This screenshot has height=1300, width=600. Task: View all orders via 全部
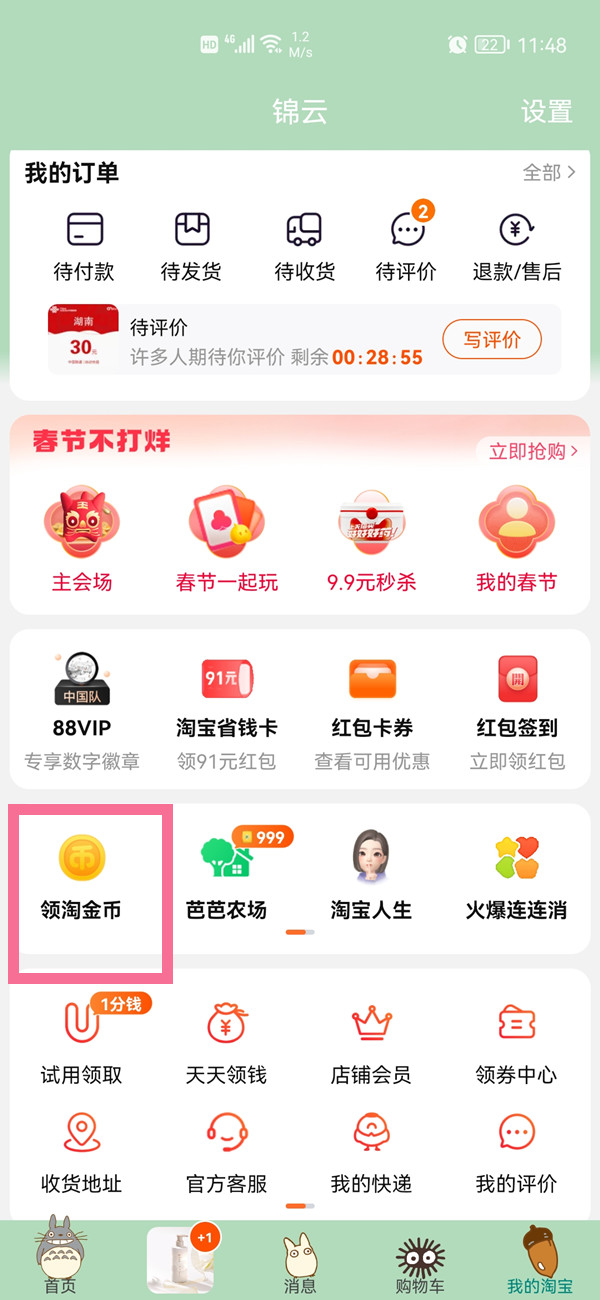point(549,173)
